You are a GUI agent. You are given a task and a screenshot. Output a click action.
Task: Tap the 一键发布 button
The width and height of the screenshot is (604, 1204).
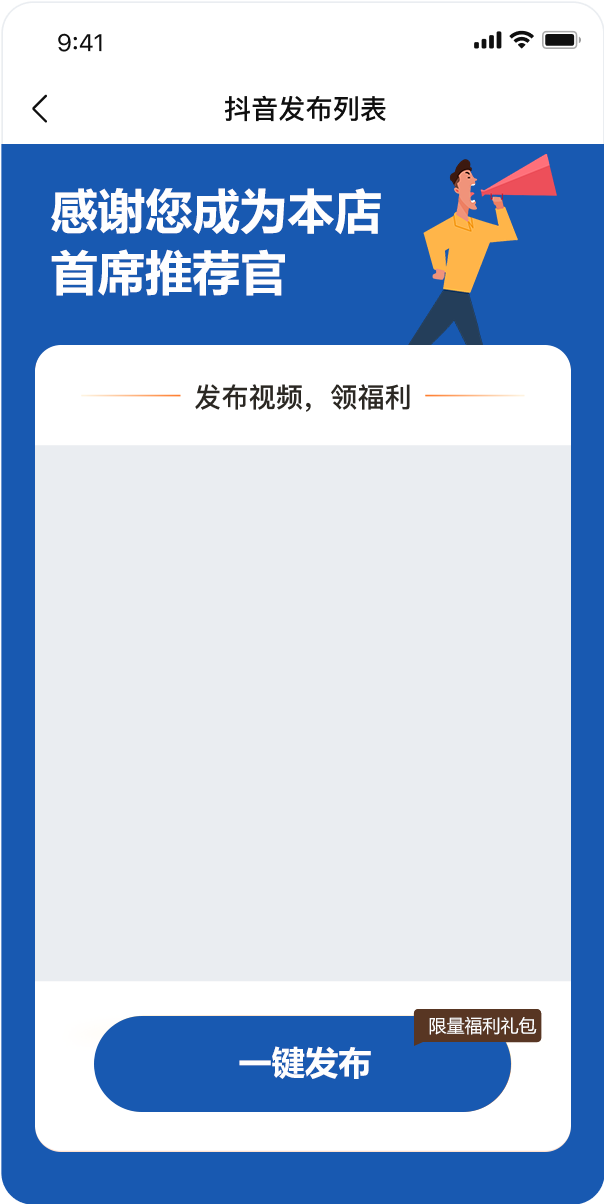302,1064
